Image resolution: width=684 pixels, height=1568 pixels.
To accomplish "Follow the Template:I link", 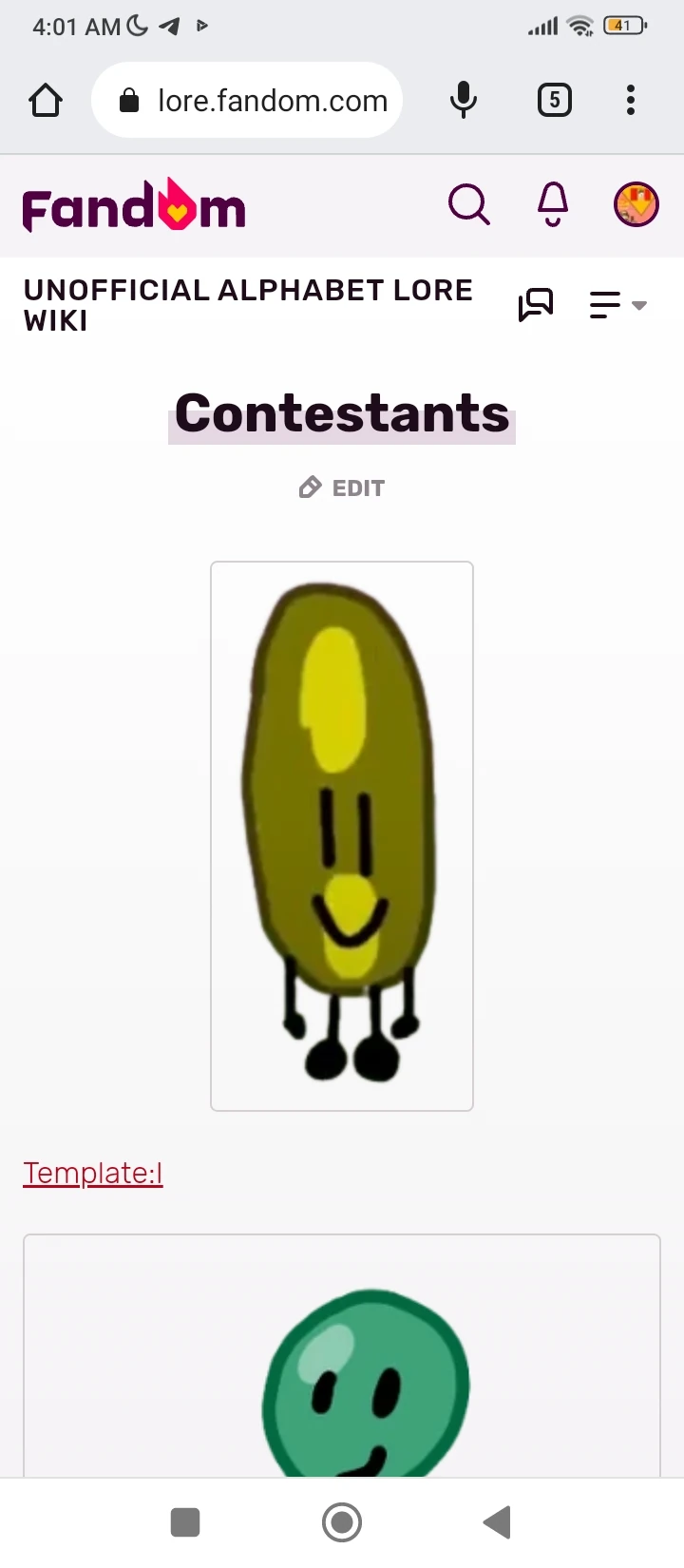I will click(93, 1174).
